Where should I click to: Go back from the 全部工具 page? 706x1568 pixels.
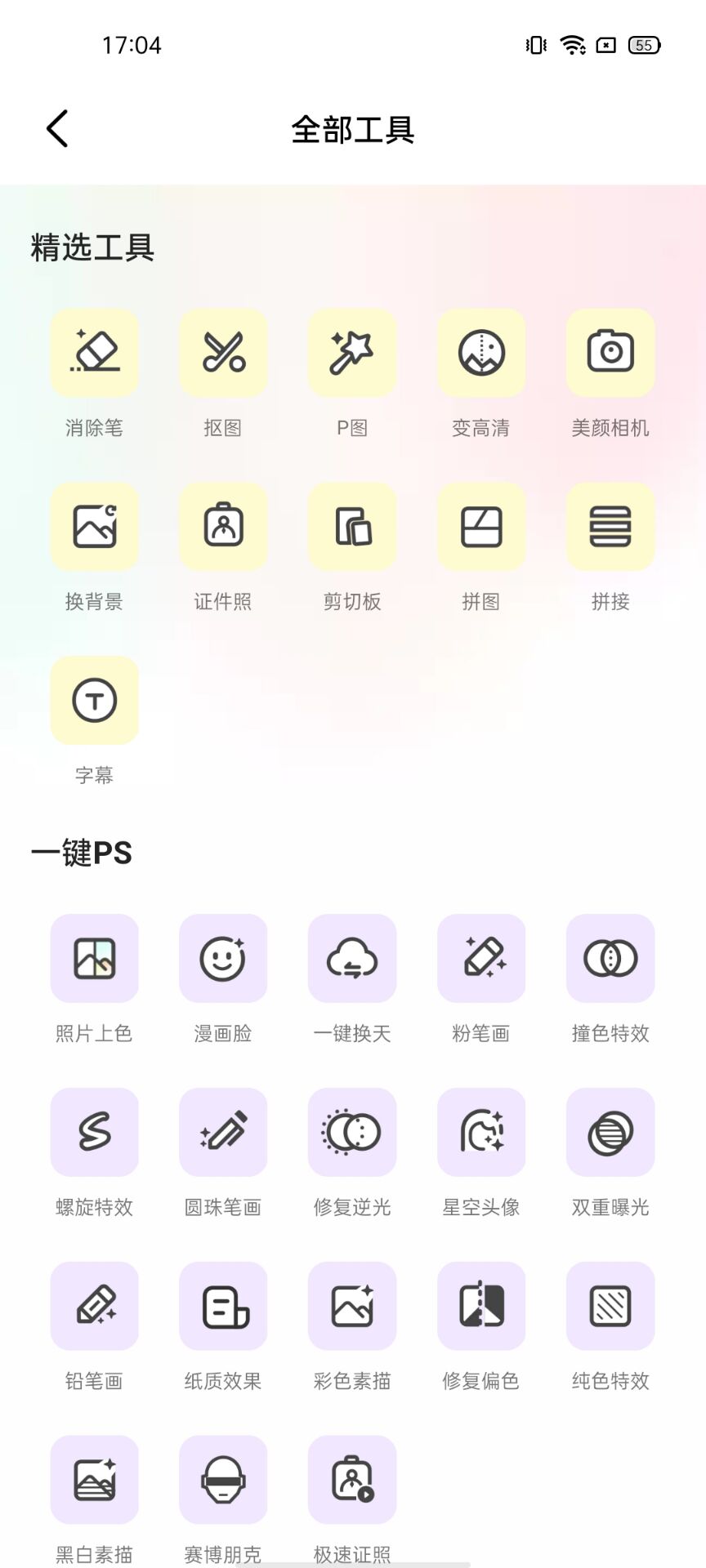tap(57, 129)
